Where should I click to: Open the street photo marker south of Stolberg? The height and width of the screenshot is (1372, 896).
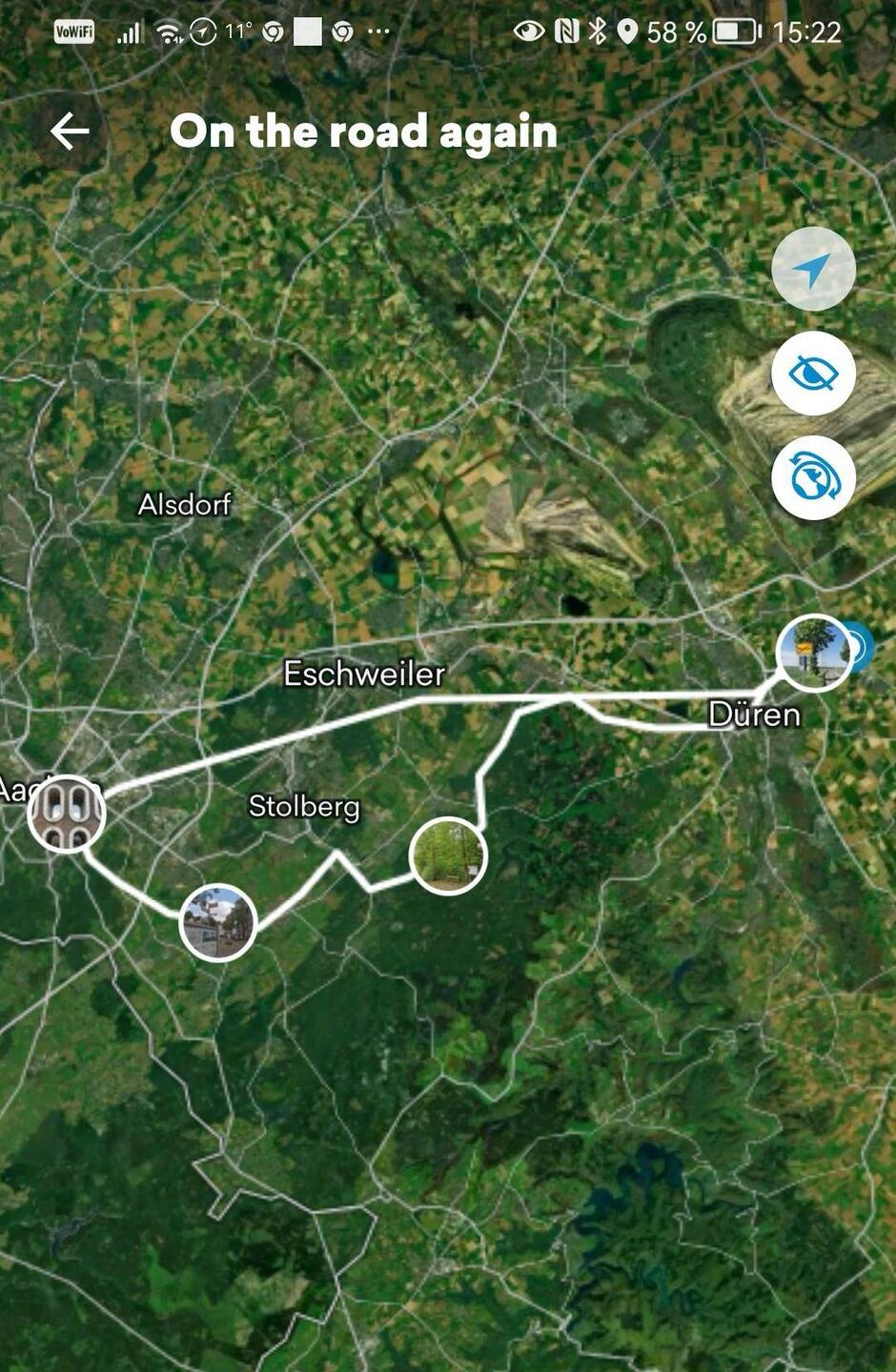point(218,922)
